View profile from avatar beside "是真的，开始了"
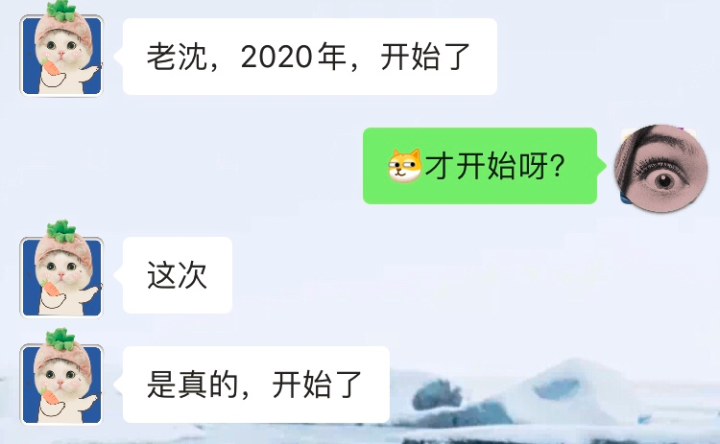 click(x=62, y=384)
